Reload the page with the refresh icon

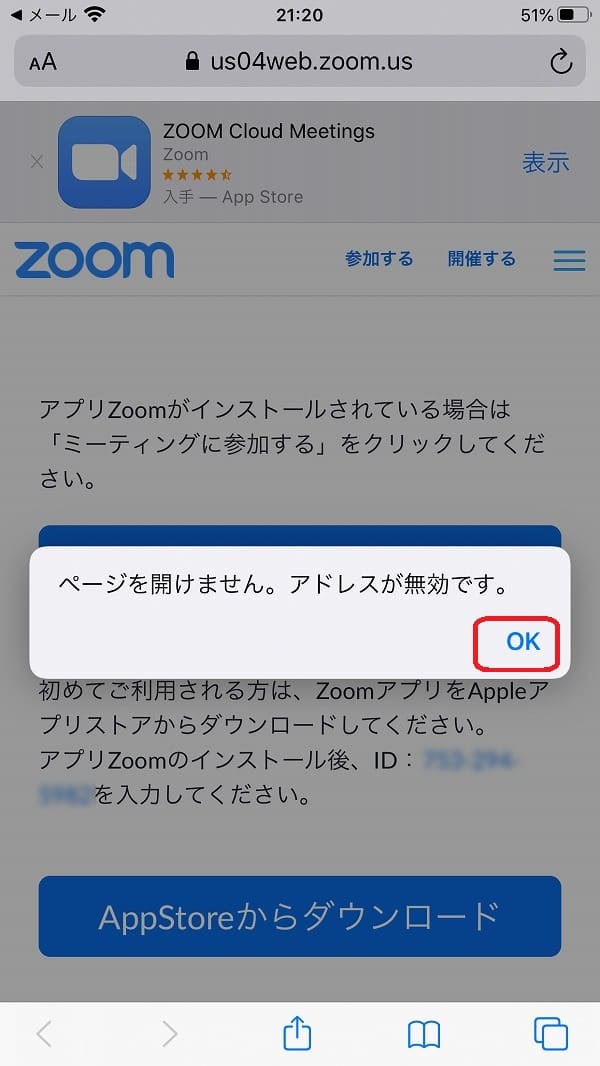coord(561,62)
